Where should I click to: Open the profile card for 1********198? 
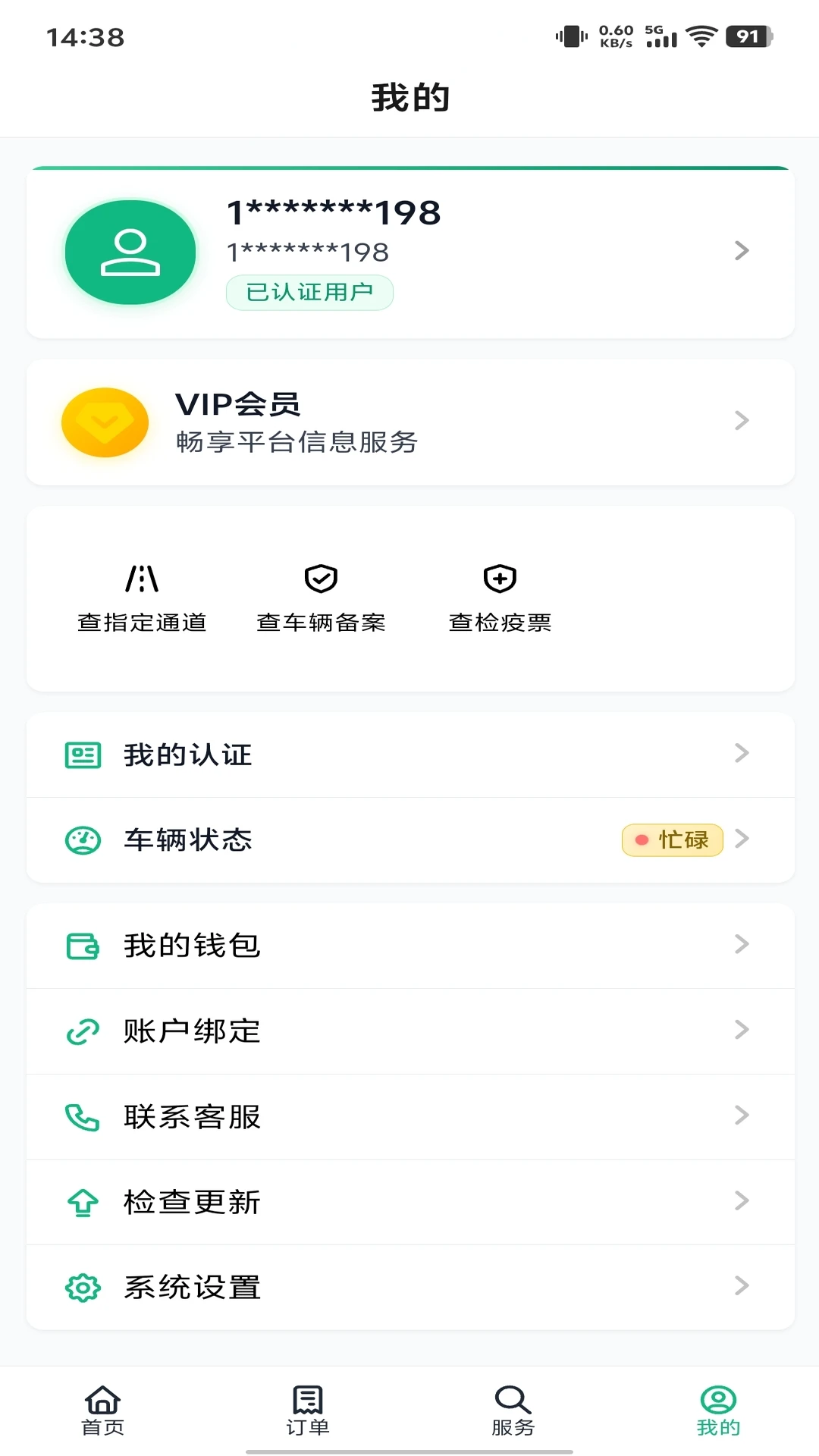click(409, 253)
